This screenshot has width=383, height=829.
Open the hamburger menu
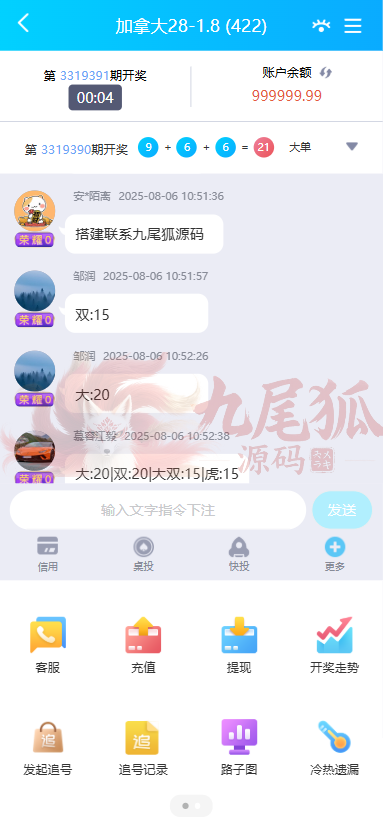click(x=353, y=26)
